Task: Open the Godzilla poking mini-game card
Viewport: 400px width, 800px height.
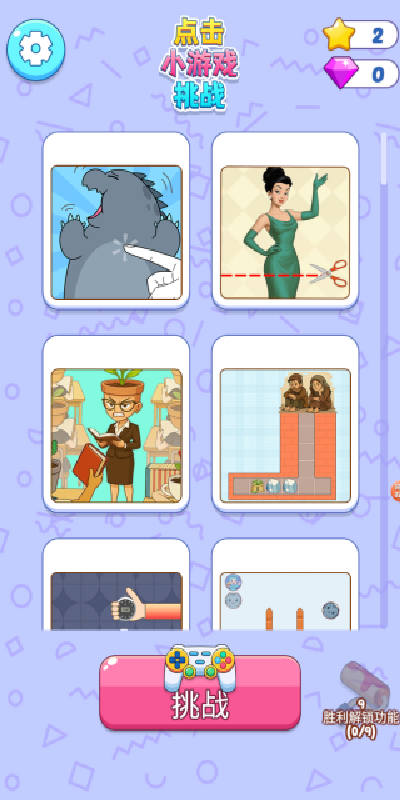Action: point(116,220)
